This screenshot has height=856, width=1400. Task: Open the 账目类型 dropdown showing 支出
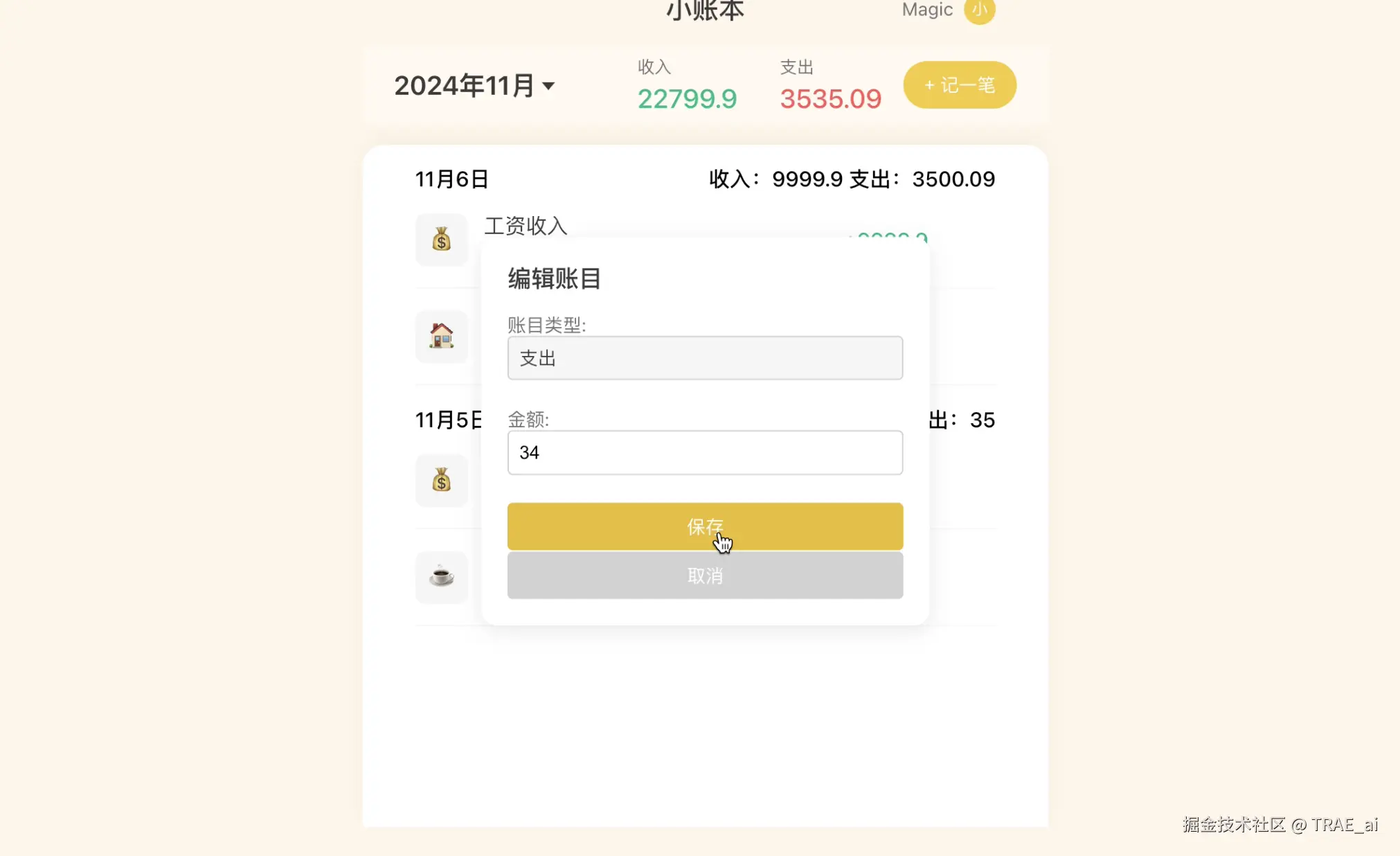(x=704, y=358)
